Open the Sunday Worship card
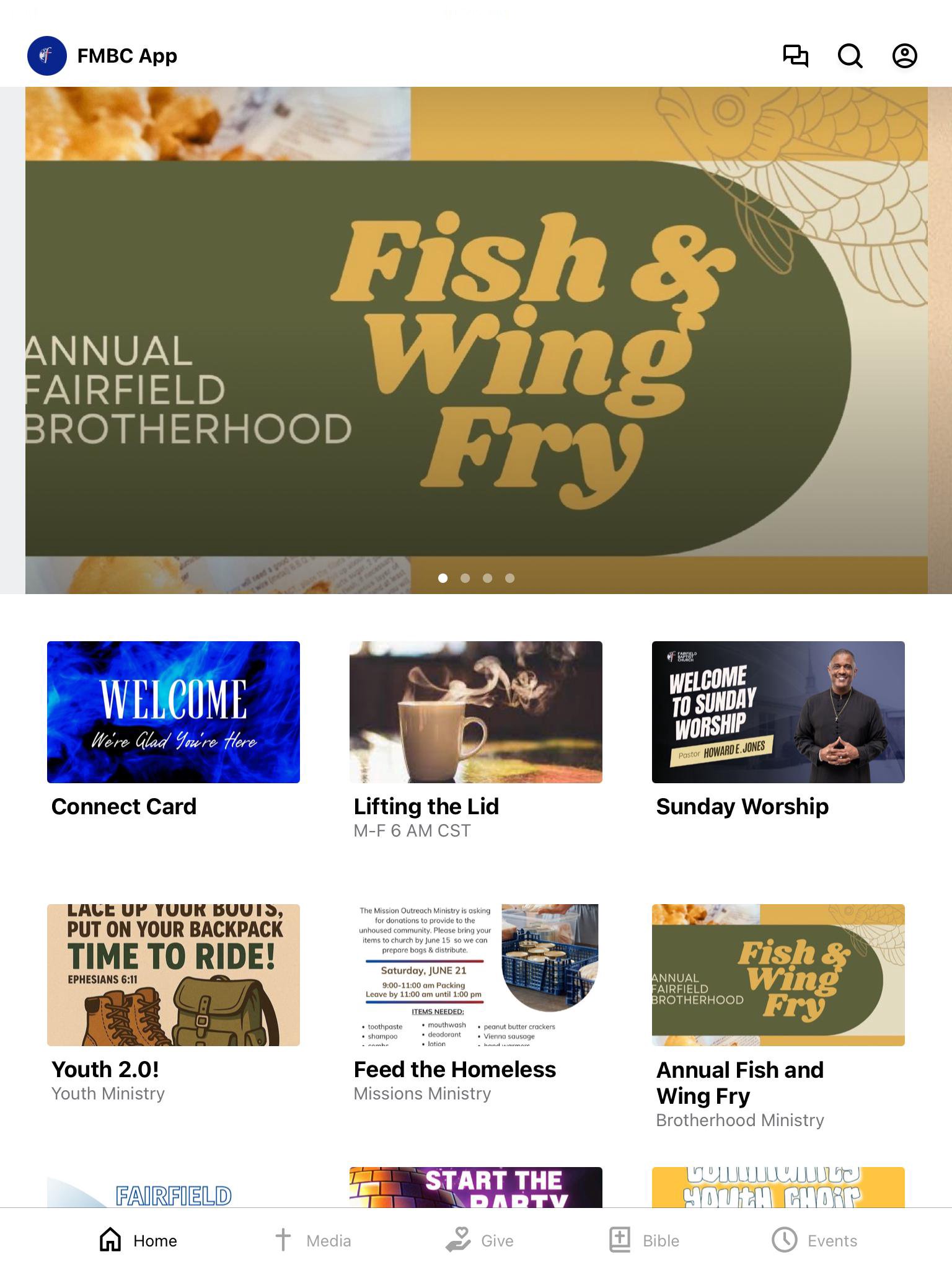The image size is (952, 1270). [x=778, y=712]
